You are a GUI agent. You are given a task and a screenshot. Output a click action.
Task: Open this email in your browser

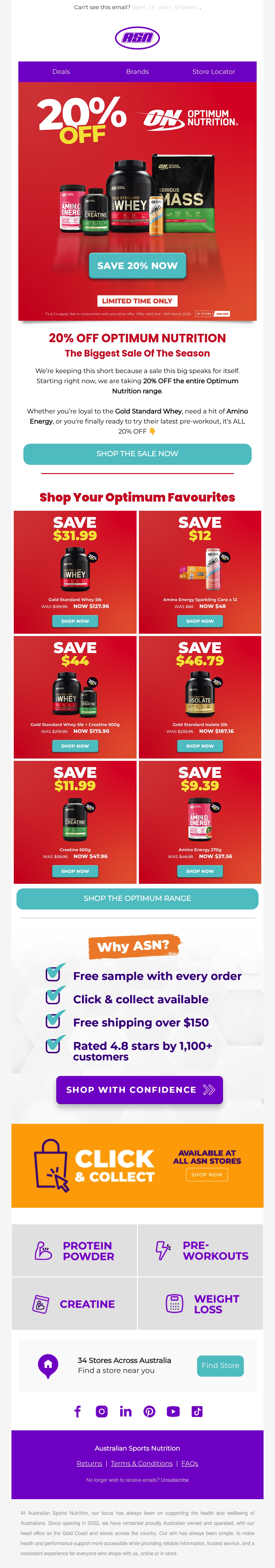pyautogui.click(x=165, y=7)
